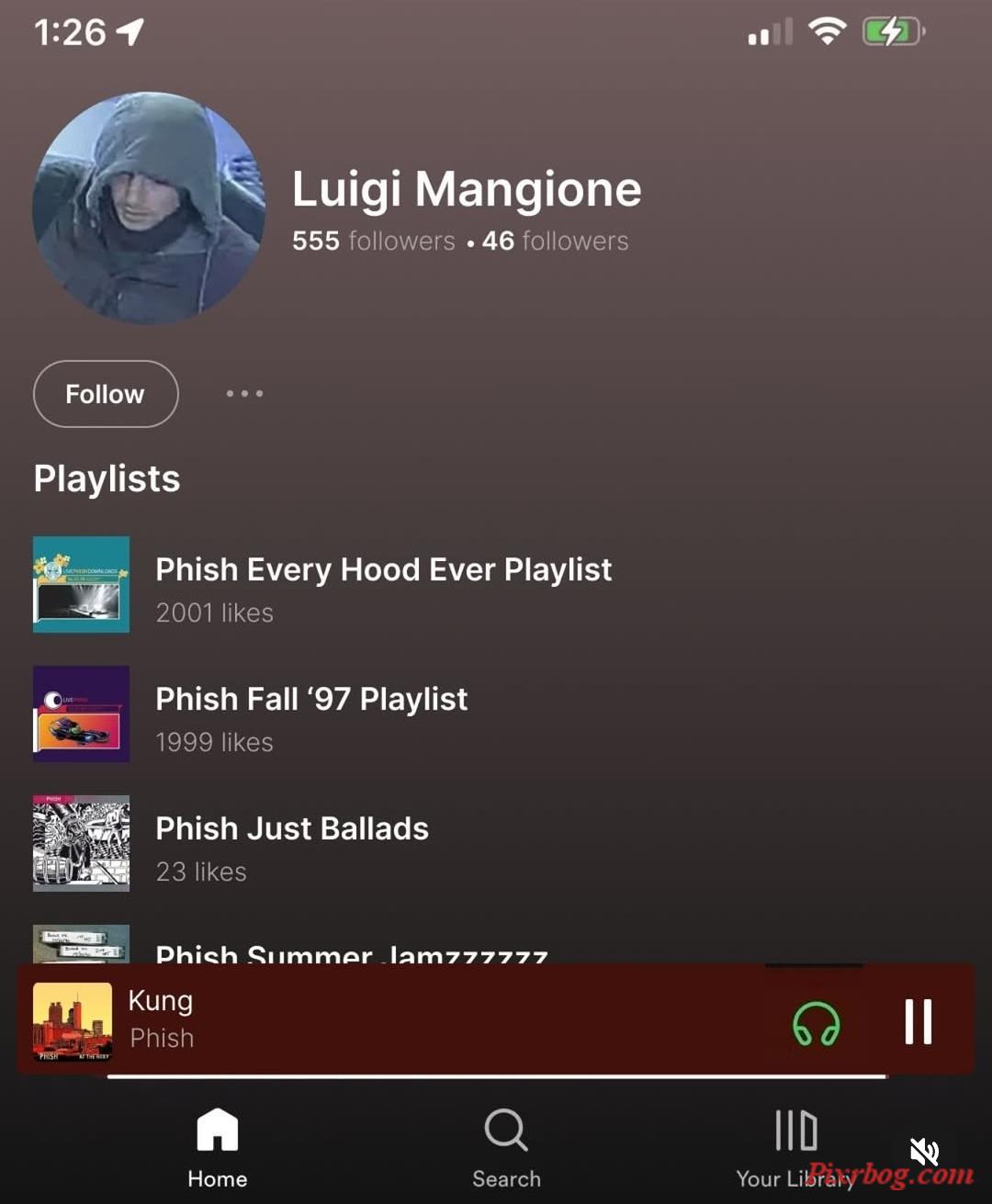Pause the currently playing song
The width and height of the screenshot is (992, 1204).
(x=918, y=1022)
